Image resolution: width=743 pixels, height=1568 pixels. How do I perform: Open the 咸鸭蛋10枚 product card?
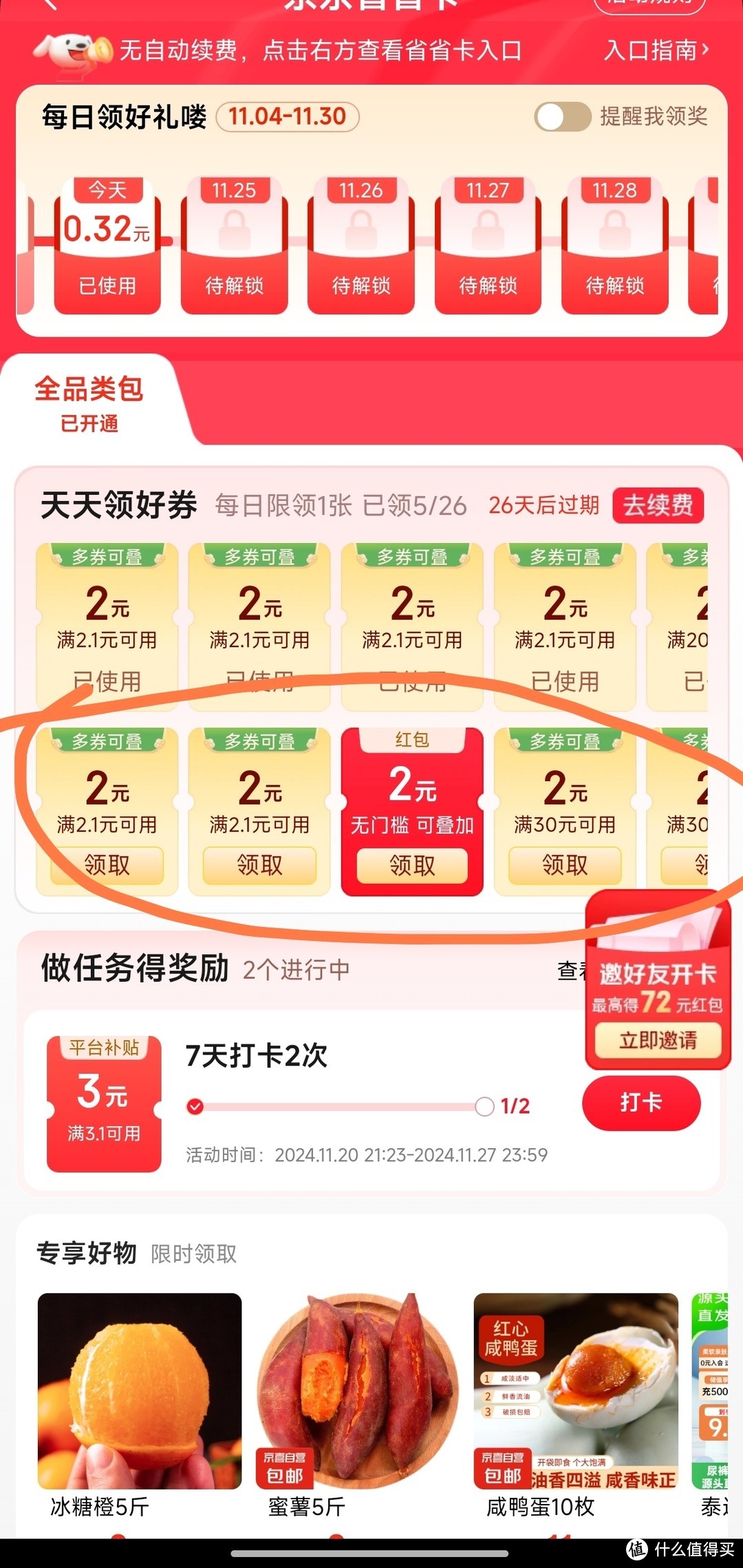tap(576, 1405)
